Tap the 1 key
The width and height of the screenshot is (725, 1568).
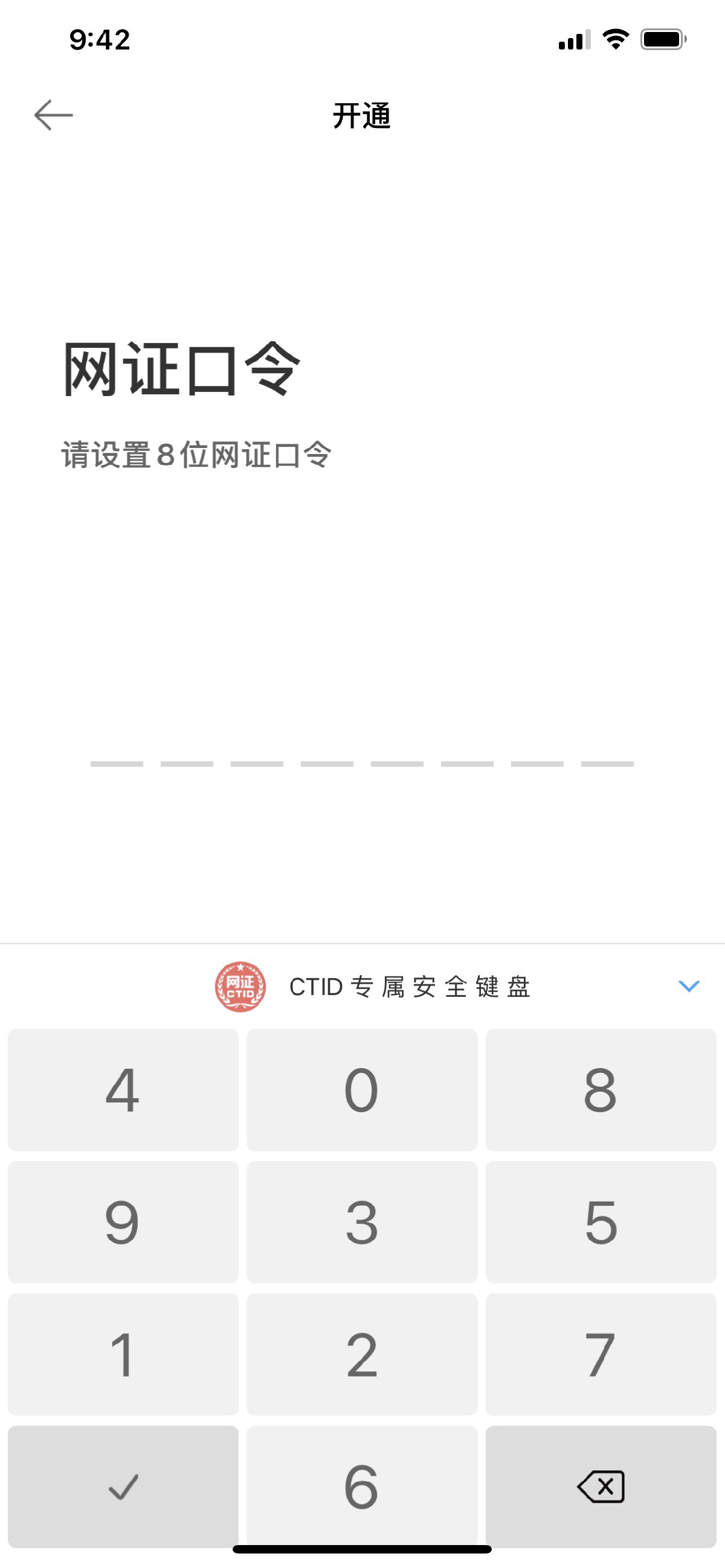pos(123,1354)
